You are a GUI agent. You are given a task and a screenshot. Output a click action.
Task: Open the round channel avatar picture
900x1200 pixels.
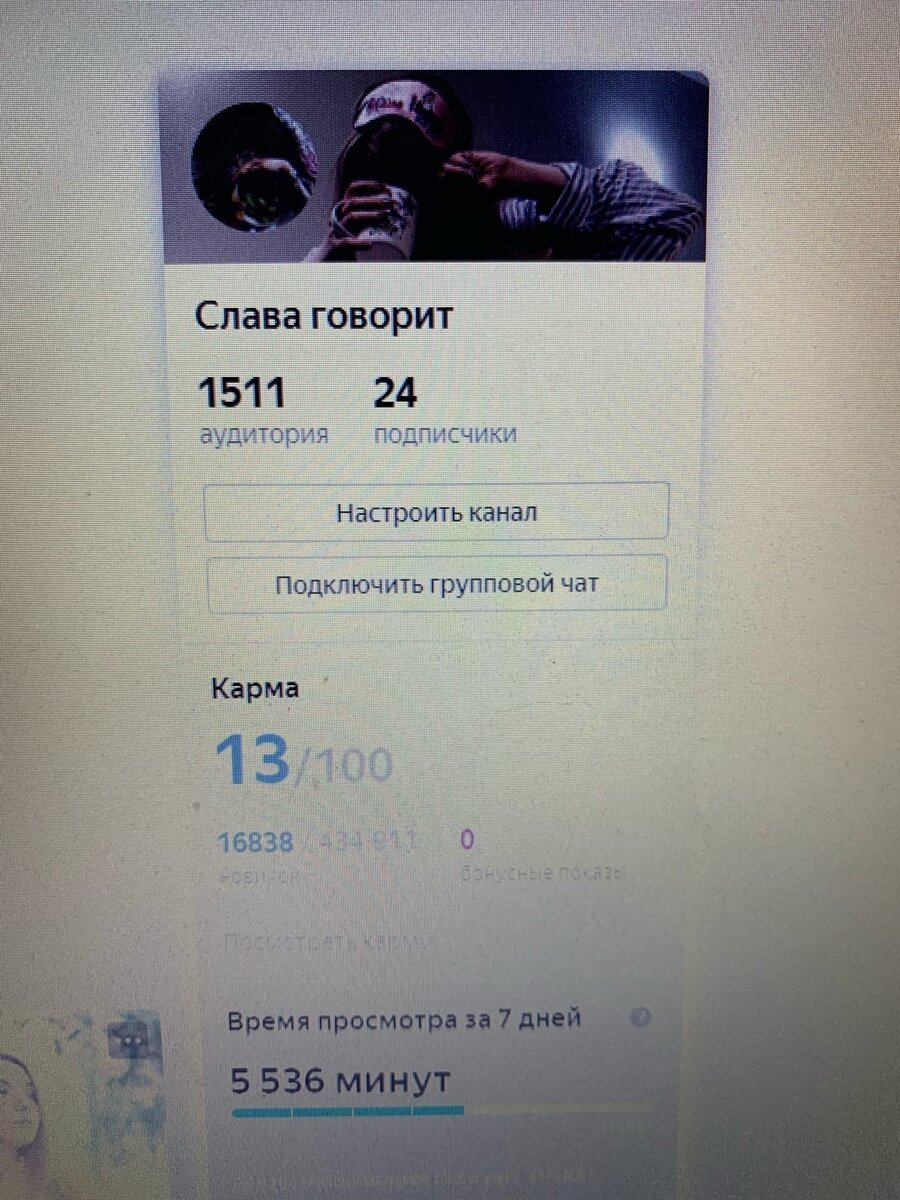click(254, 167)
